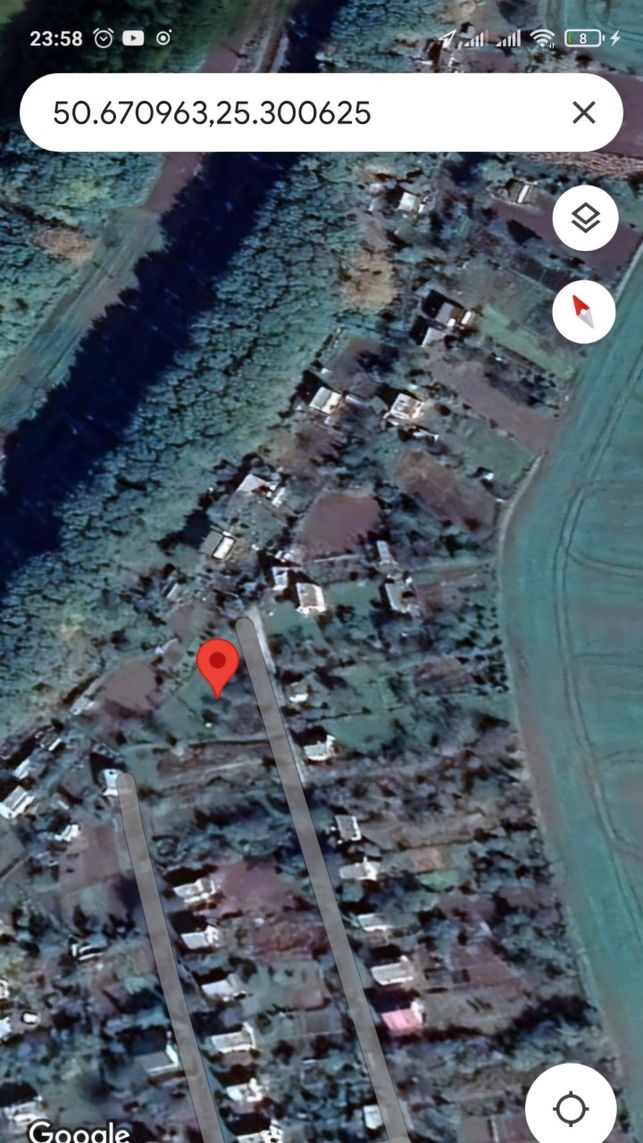The height and width of the screenshot is (1143, 643).
Task: Clear the search with the X button
Action: point(584,113)
